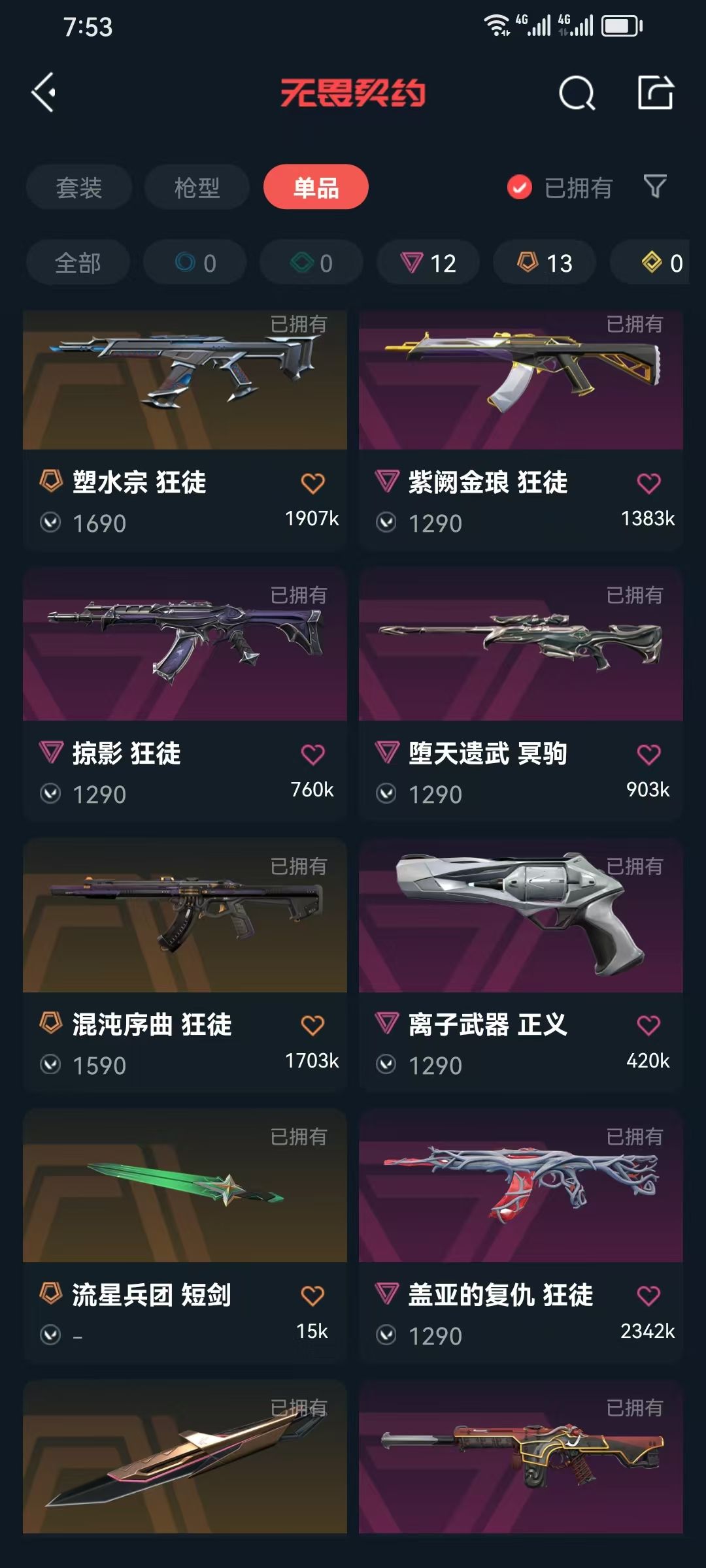
Task: Uncheck the 已拥有 filter checkbox
Action: coord(520,188)
